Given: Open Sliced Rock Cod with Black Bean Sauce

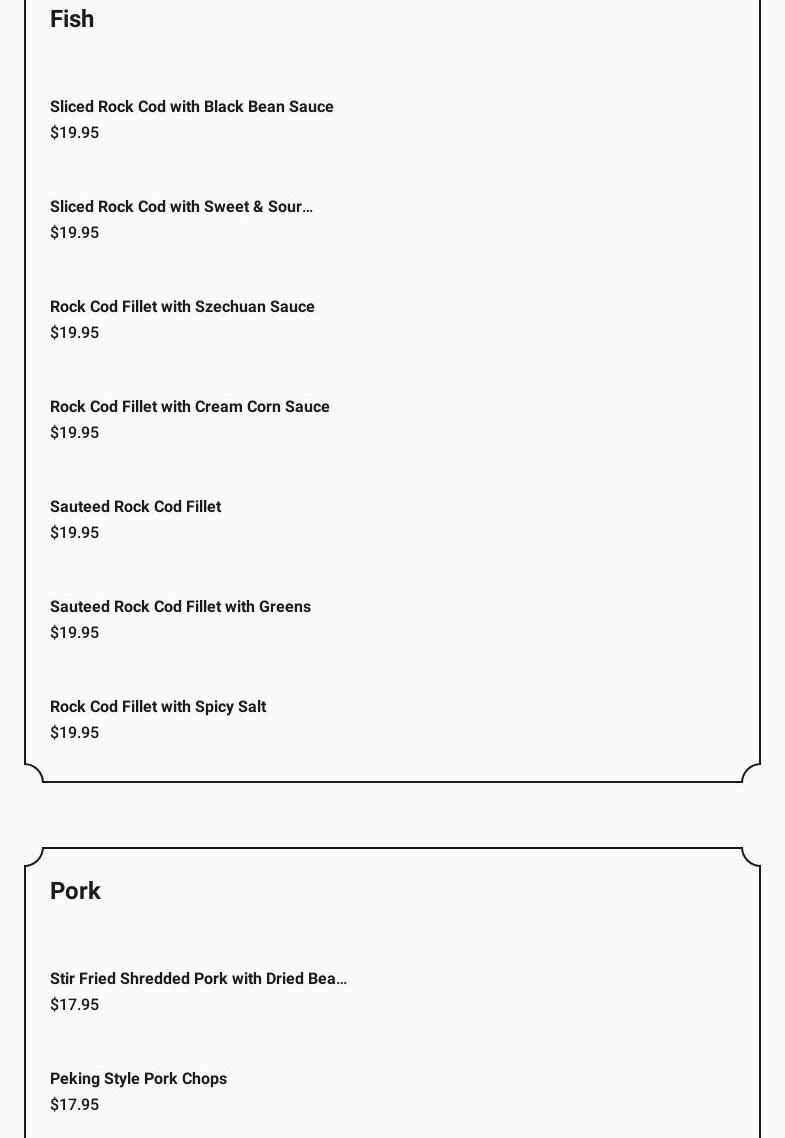Looking at the screenshot, I should (192, 107).
